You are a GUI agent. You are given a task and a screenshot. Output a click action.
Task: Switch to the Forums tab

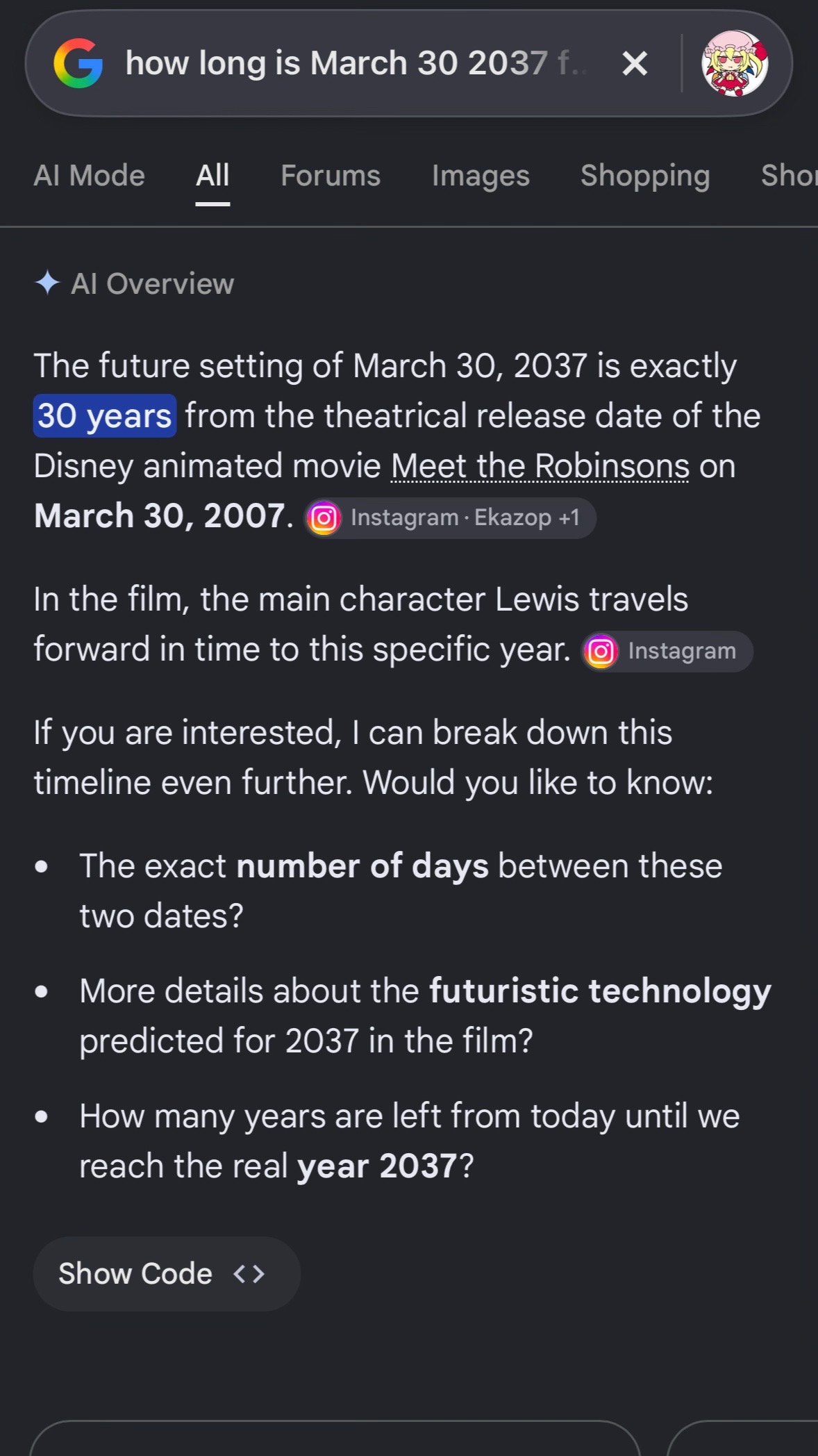[331, 176]
